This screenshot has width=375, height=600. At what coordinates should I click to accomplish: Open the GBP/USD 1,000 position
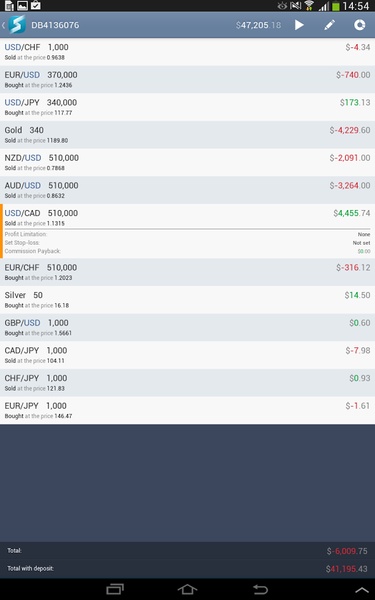[x=188, y=328]
